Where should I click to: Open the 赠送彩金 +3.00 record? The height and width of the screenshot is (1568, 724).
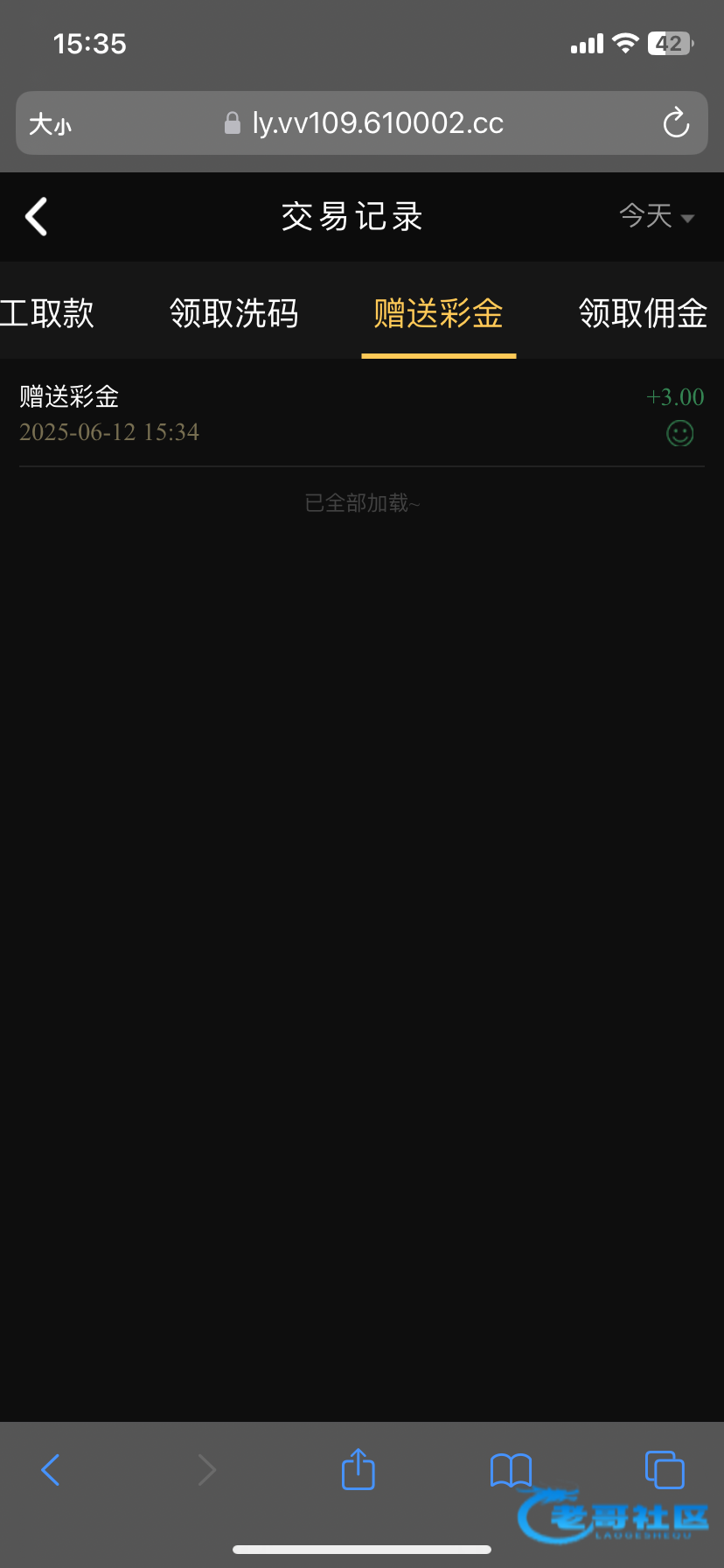[x=361, y=414]
